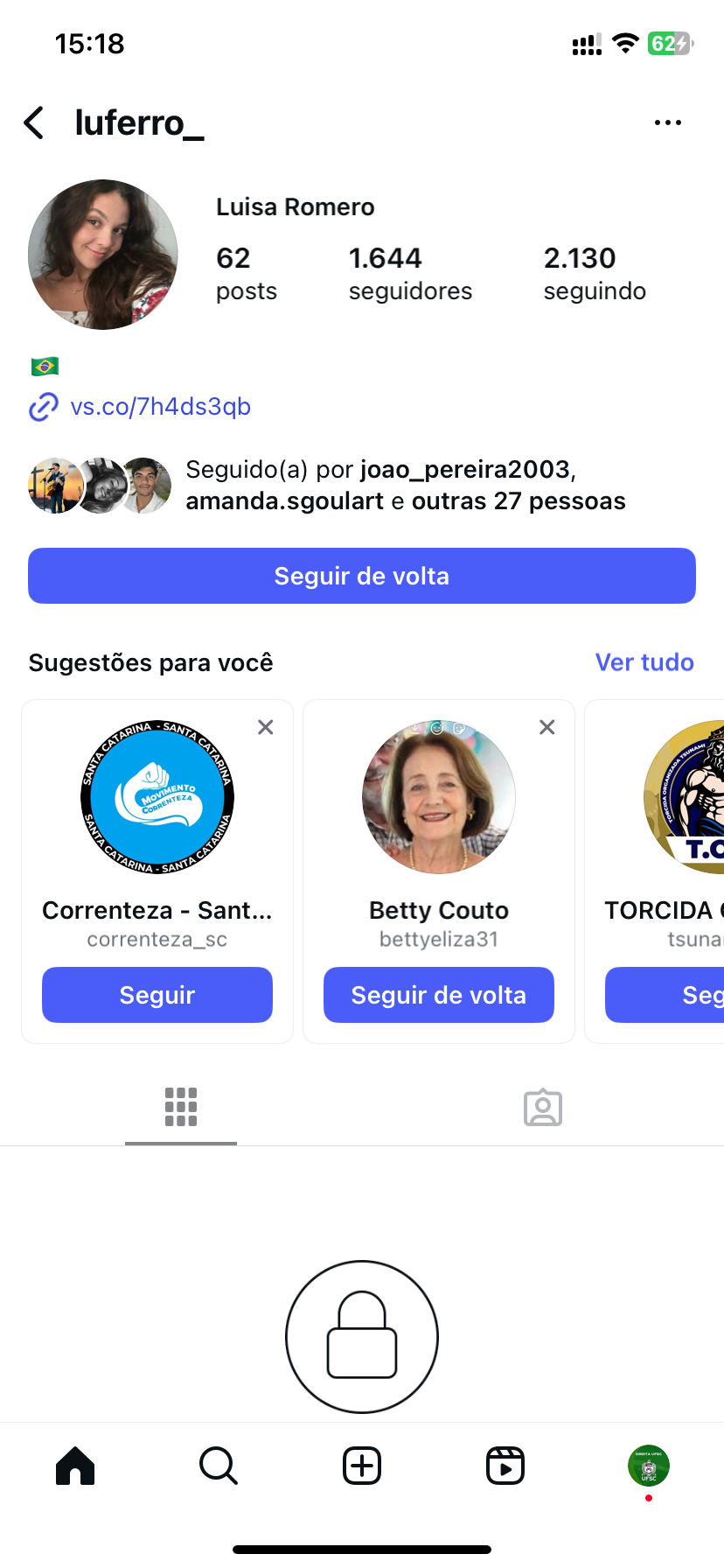Image resolution: width=724 pixels, height=1568 pixels.
Task: Open the search and explore tab
Action: tap(219, 1466)
